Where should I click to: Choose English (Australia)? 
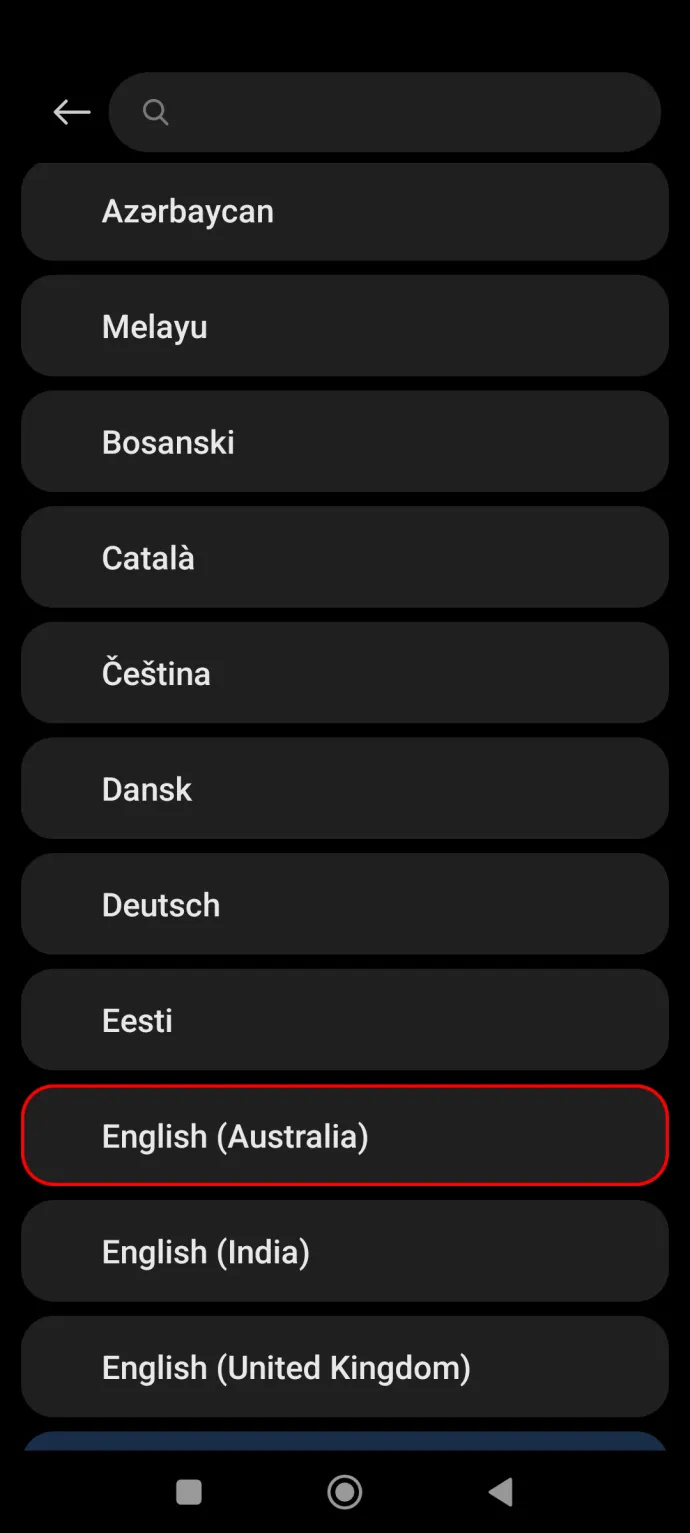click(345, 1135)
